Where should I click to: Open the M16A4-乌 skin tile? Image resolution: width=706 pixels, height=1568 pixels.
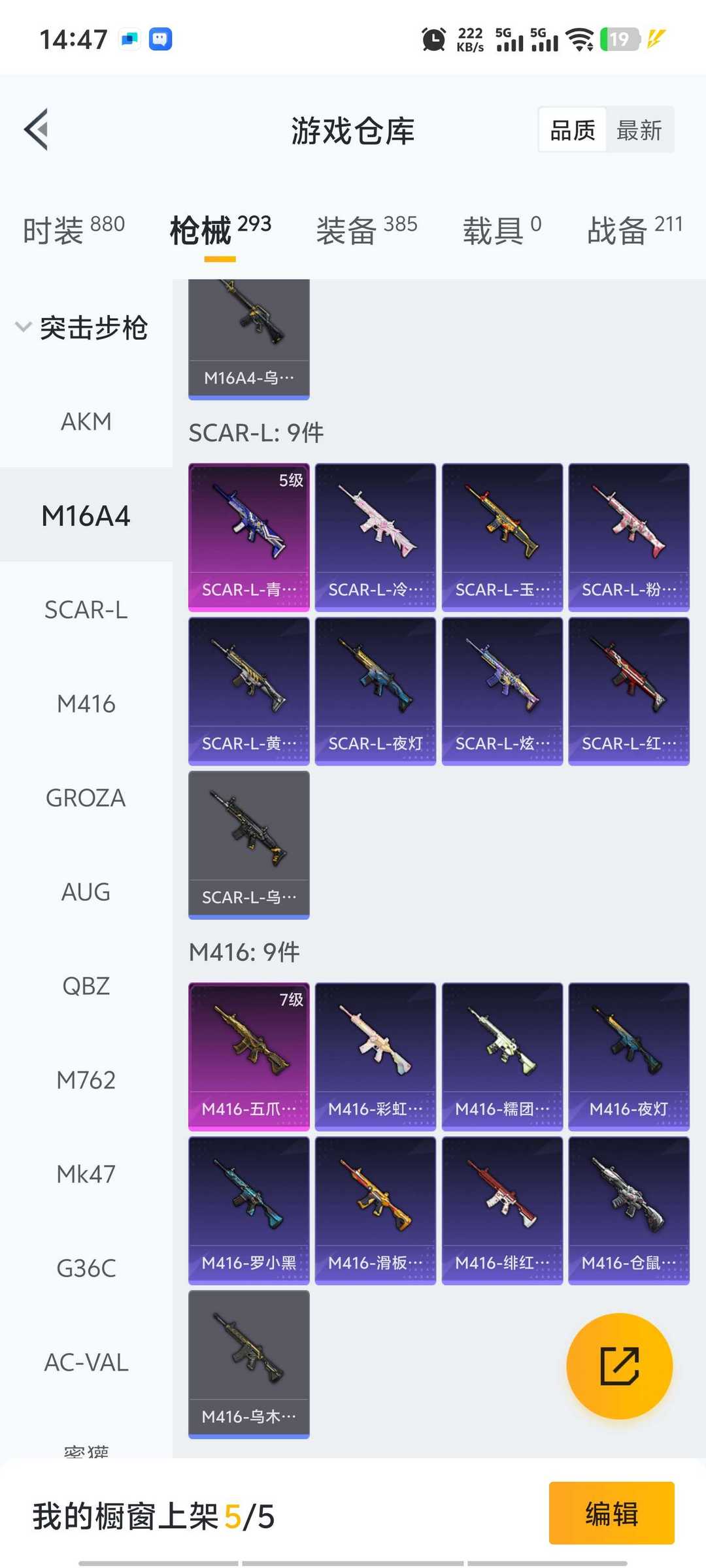coord(249,340)
